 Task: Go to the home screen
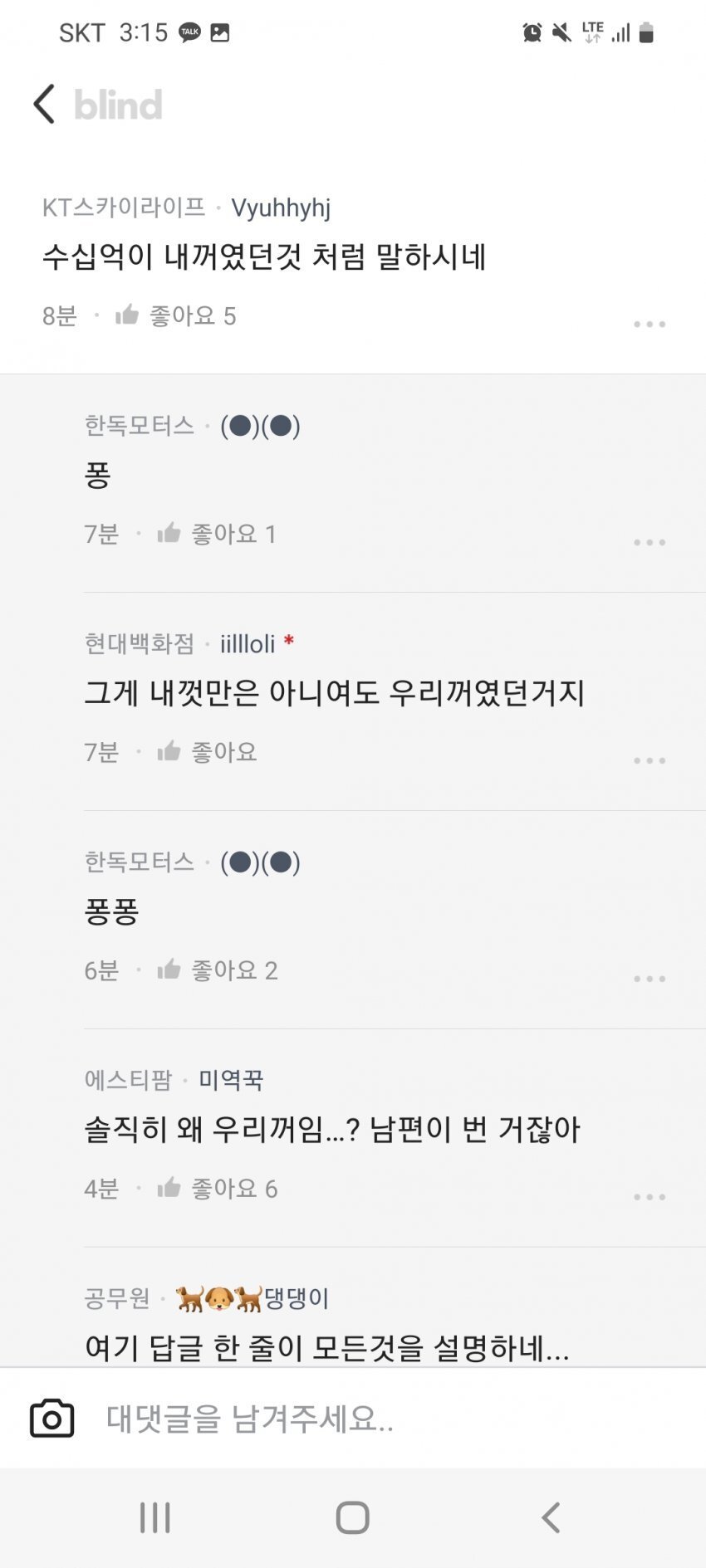click(352, 1517)
